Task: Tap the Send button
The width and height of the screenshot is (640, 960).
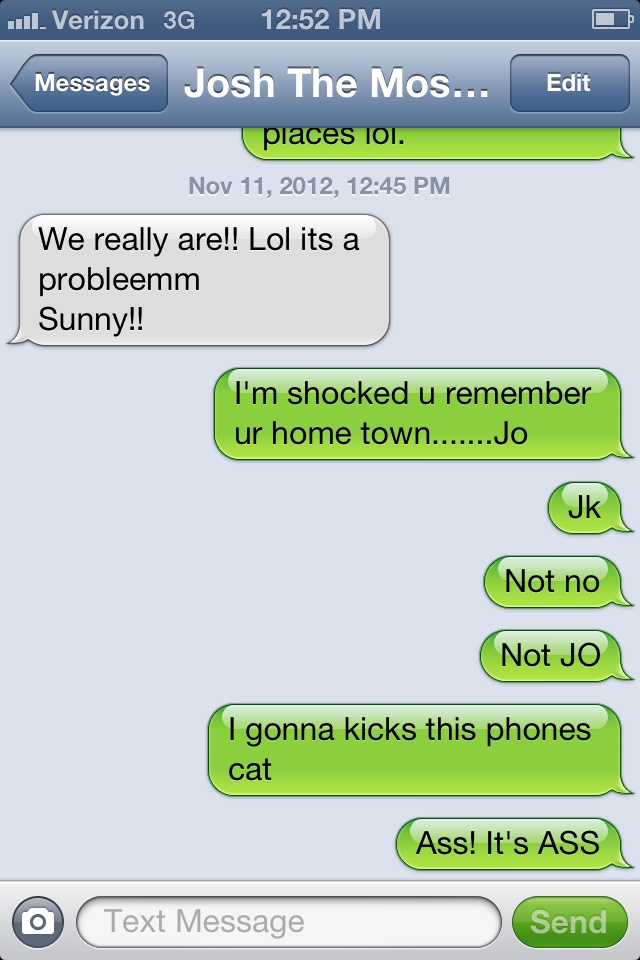Action: point(568,921)
